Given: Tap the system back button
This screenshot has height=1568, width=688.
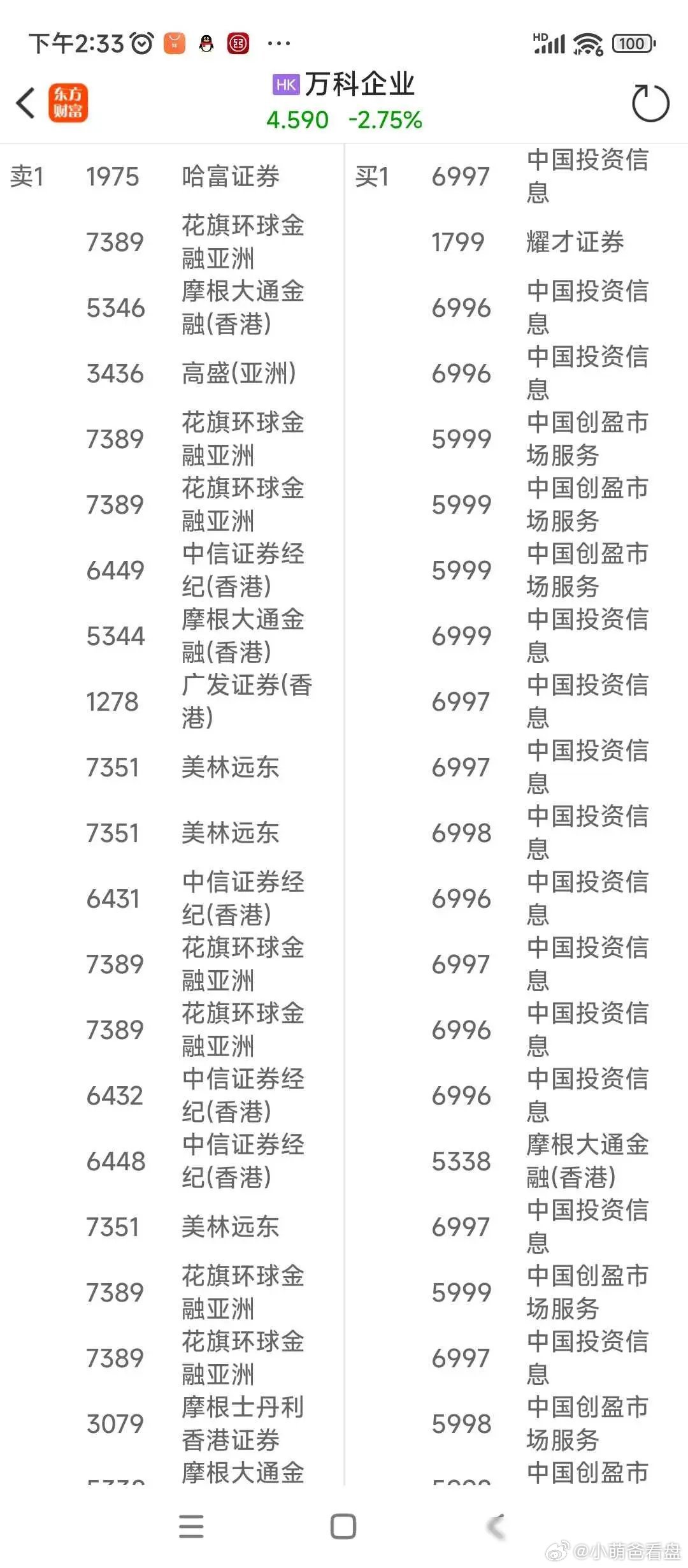Looking at the screenshot, I should (496, 1527).
